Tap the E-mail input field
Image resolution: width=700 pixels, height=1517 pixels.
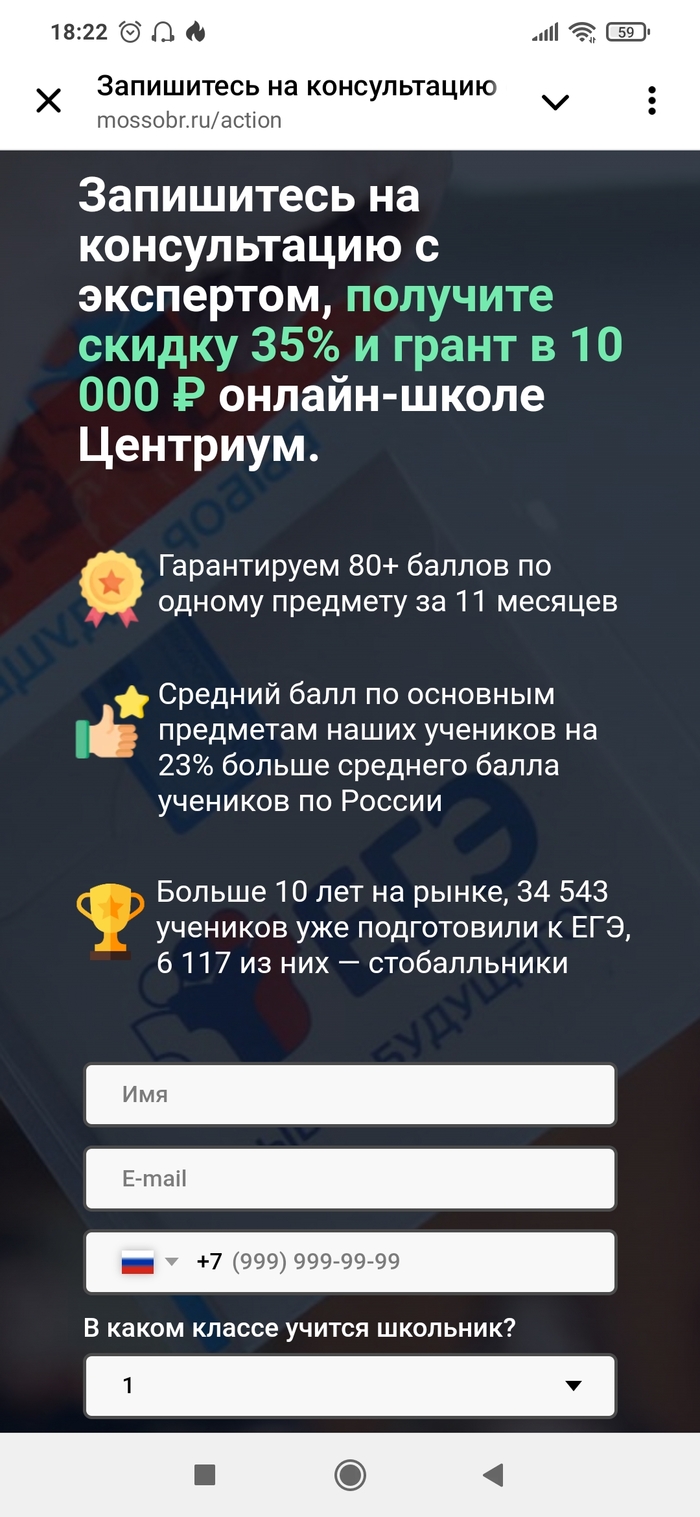[x=350, y=1178]
